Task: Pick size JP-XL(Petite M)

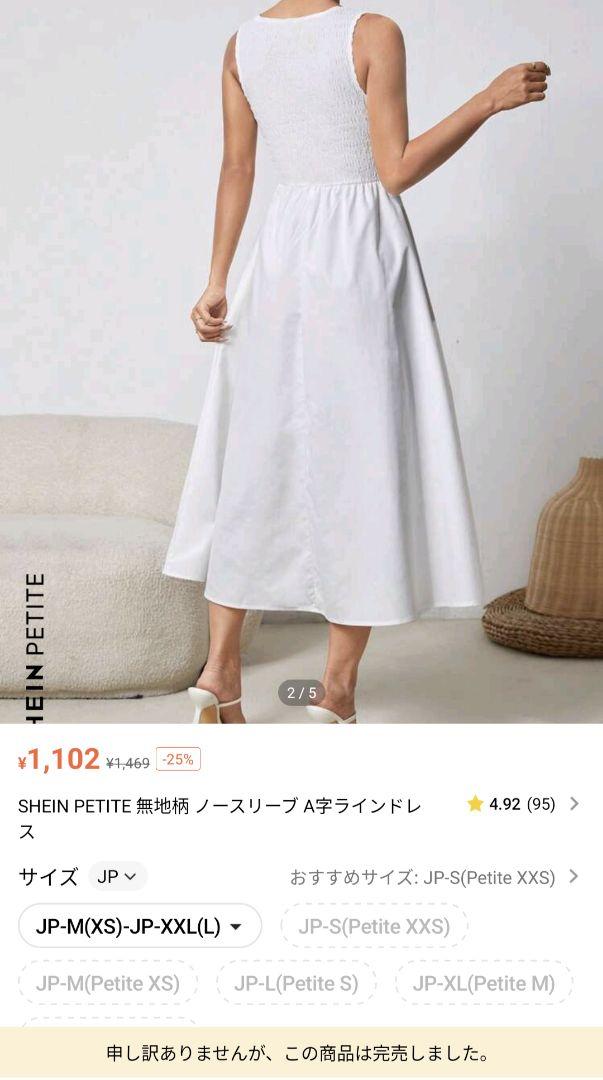Action: pyautogui.click(x=484, y=983)
